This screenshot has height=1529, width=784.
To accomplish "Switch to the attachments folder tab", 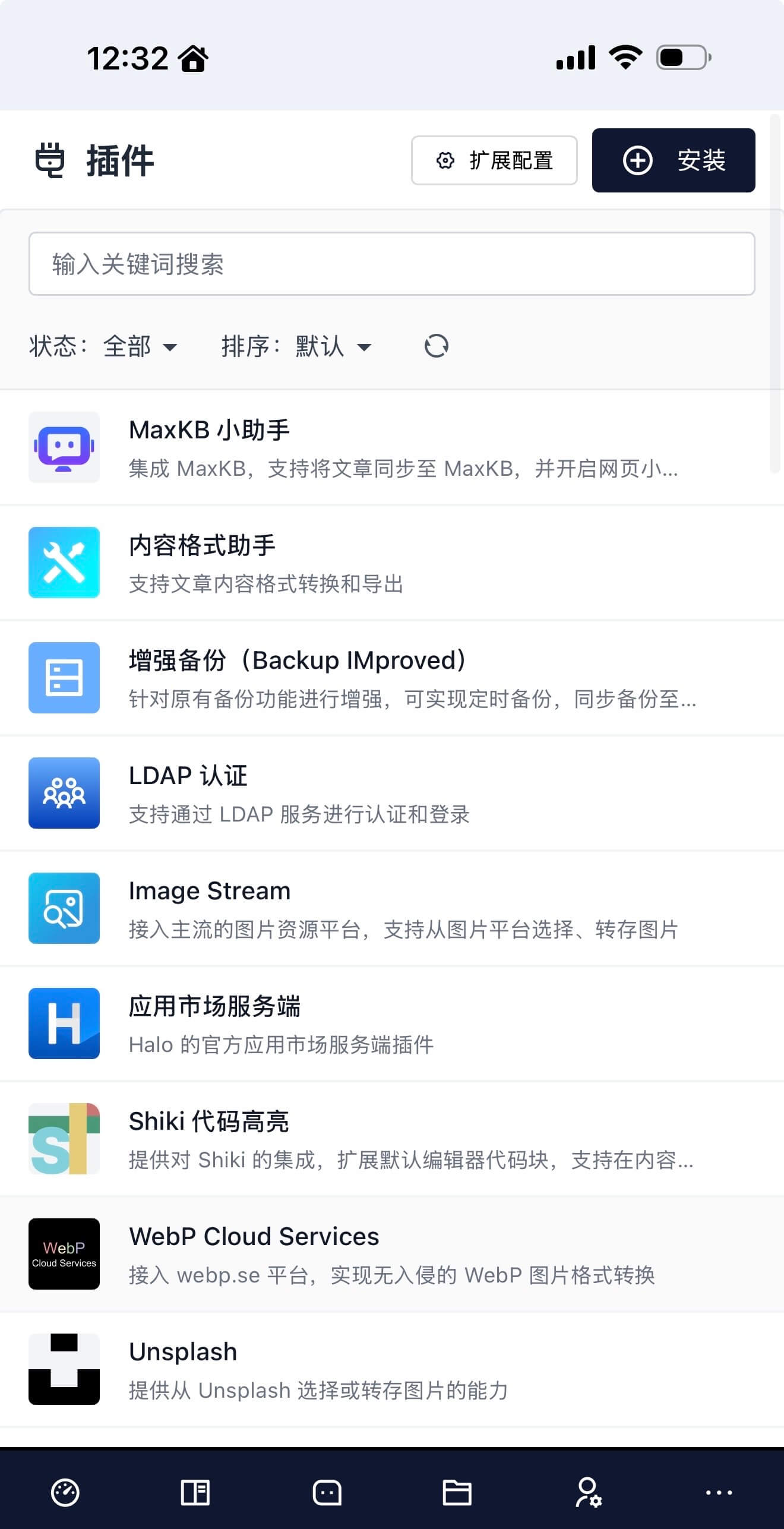I will click(457, 1492).
